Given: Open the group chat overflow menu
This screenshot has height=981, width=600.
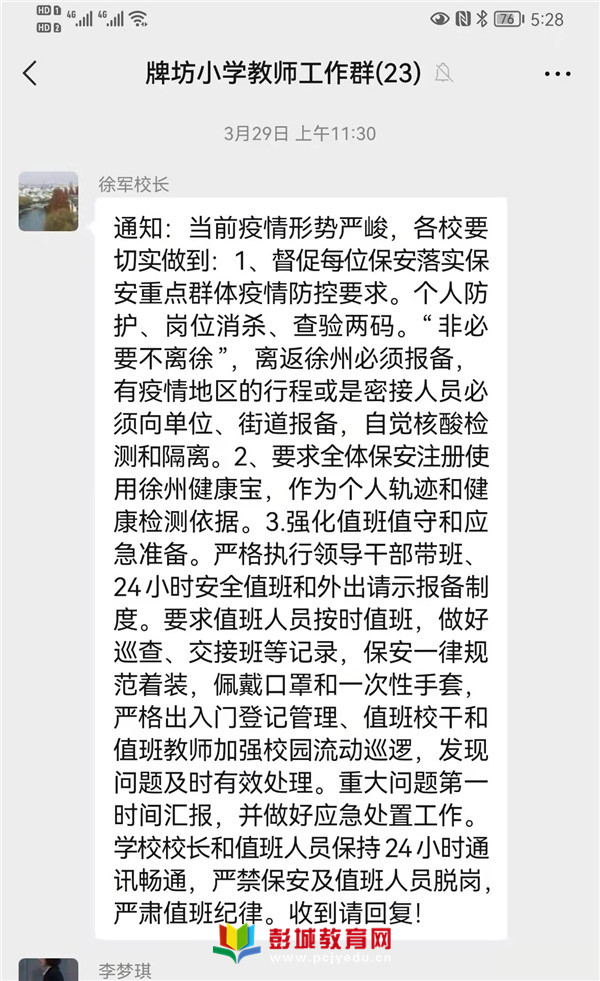Looking at the screenshot, I should pos(557,74).
